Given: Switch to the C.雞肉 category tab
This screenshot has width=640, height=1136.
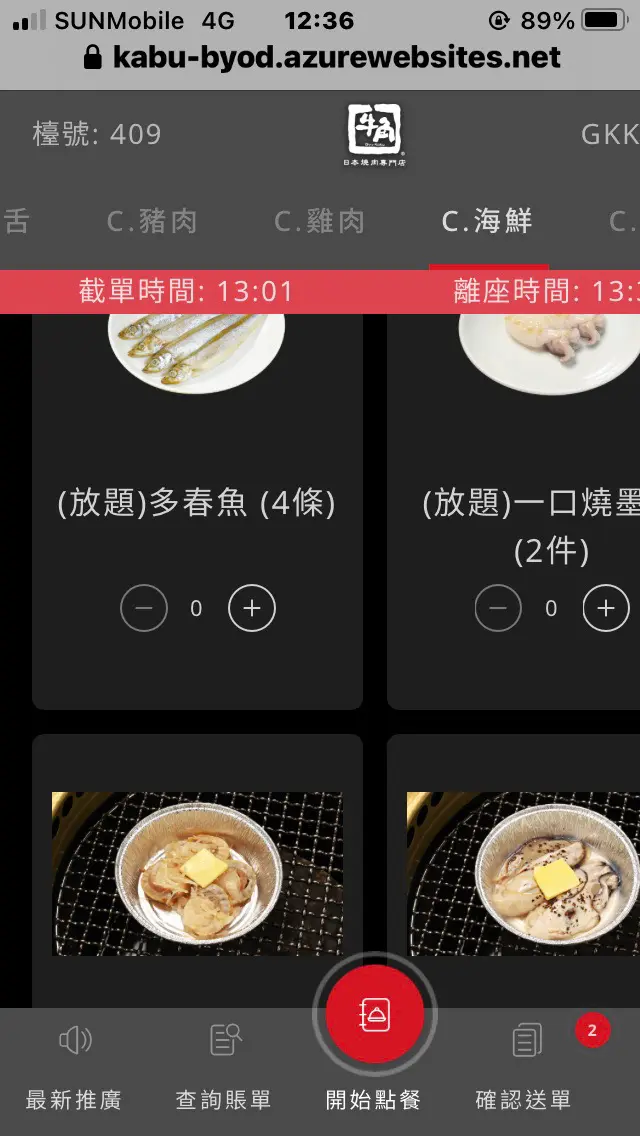Looking at the screenshot, I should point(320,221).
